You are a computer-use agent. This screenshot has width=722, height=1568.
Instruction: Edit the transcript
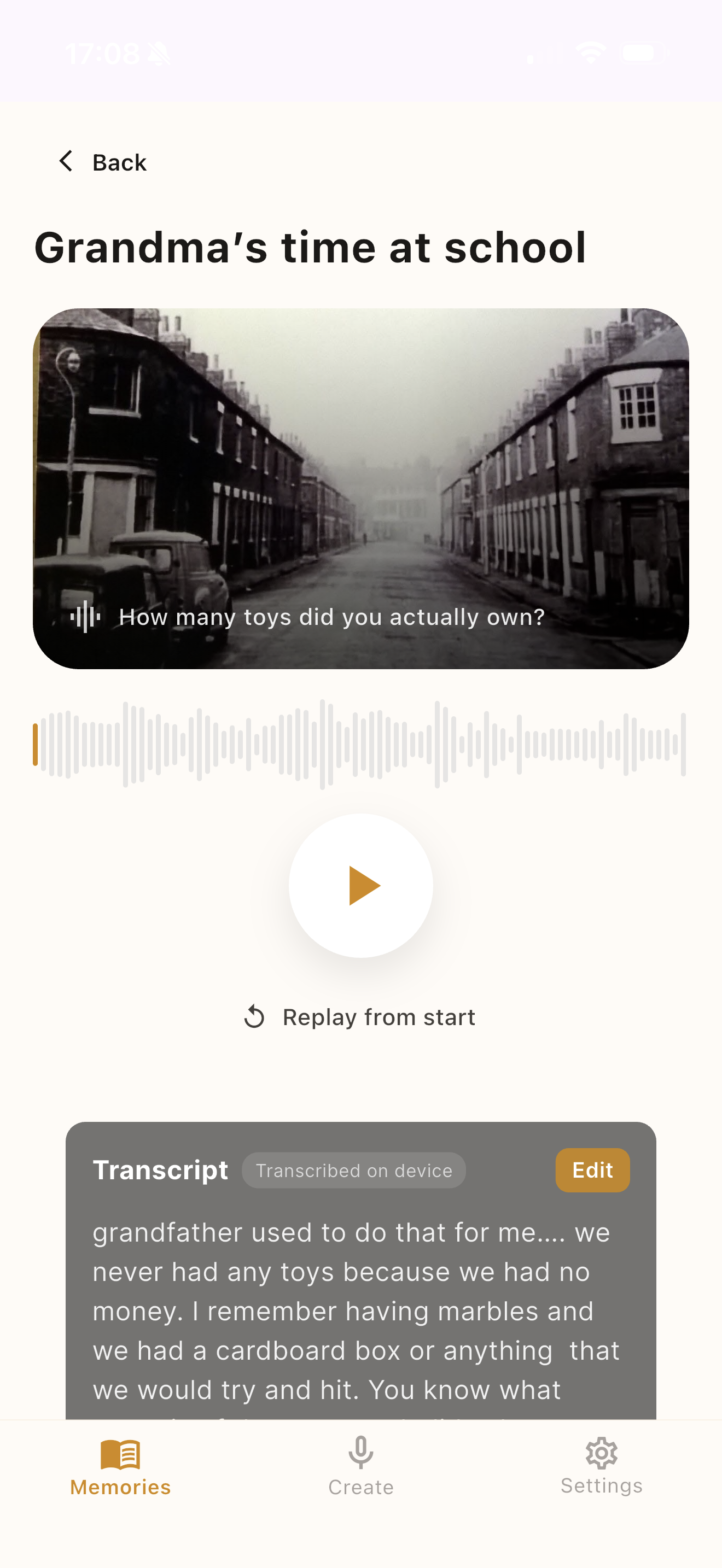592,1170
